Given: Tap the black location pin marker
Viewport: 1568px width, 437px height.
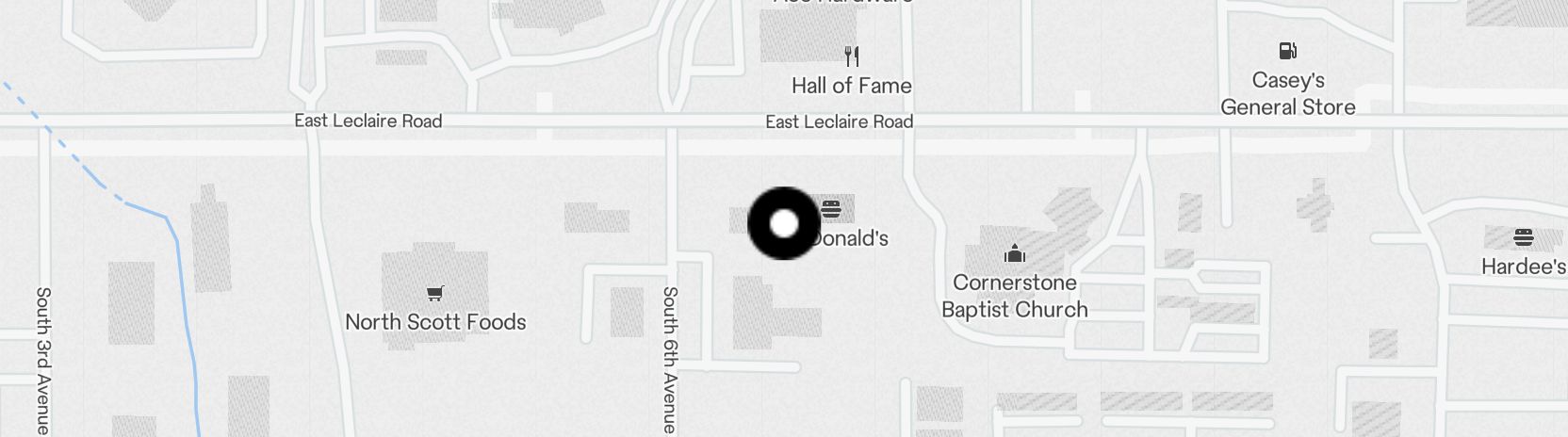Looking at the screenshot, I should pos(784,224).
